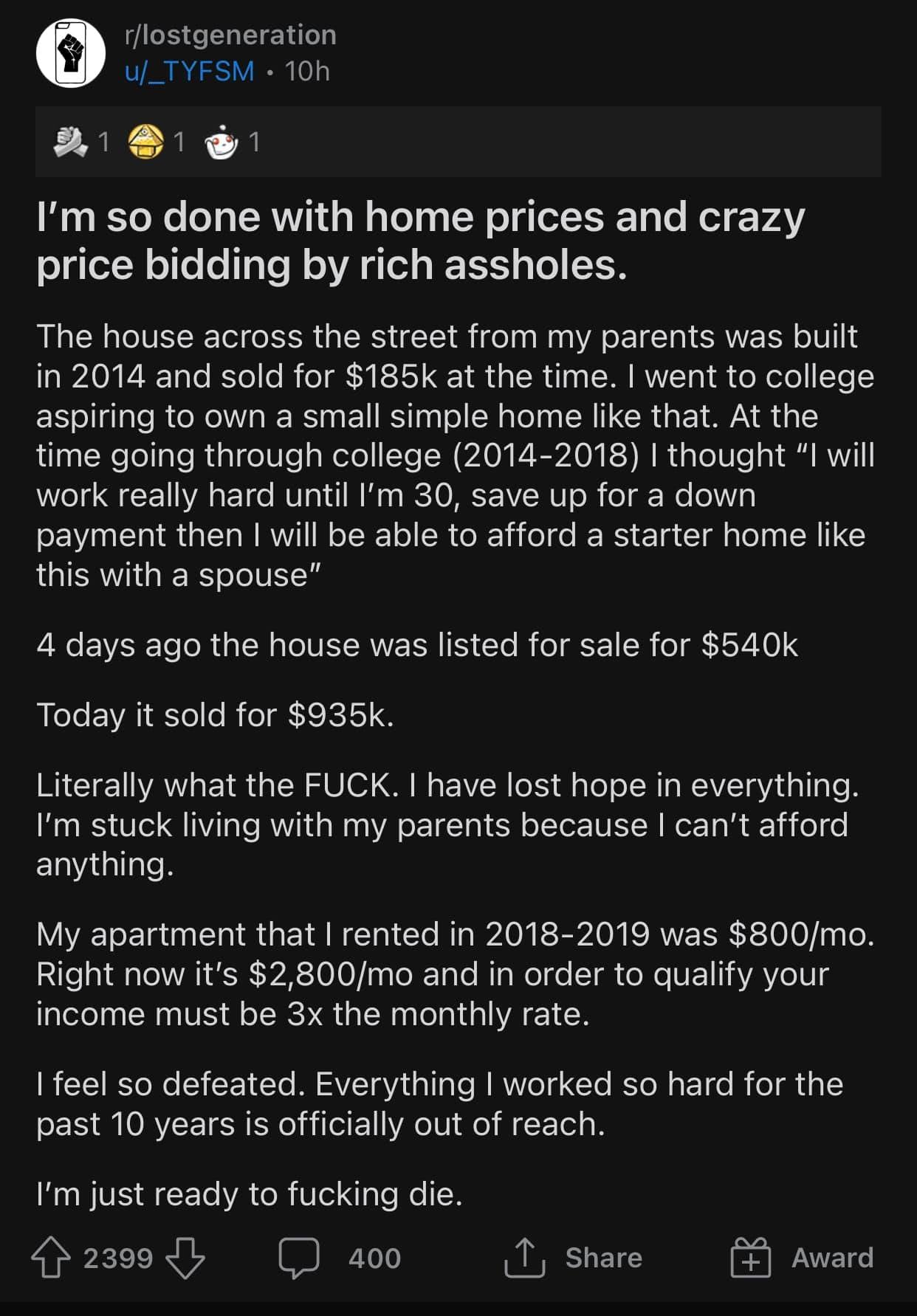
Task: Open the r/lostgeneration subreddit link
Action: pos(226,35)
